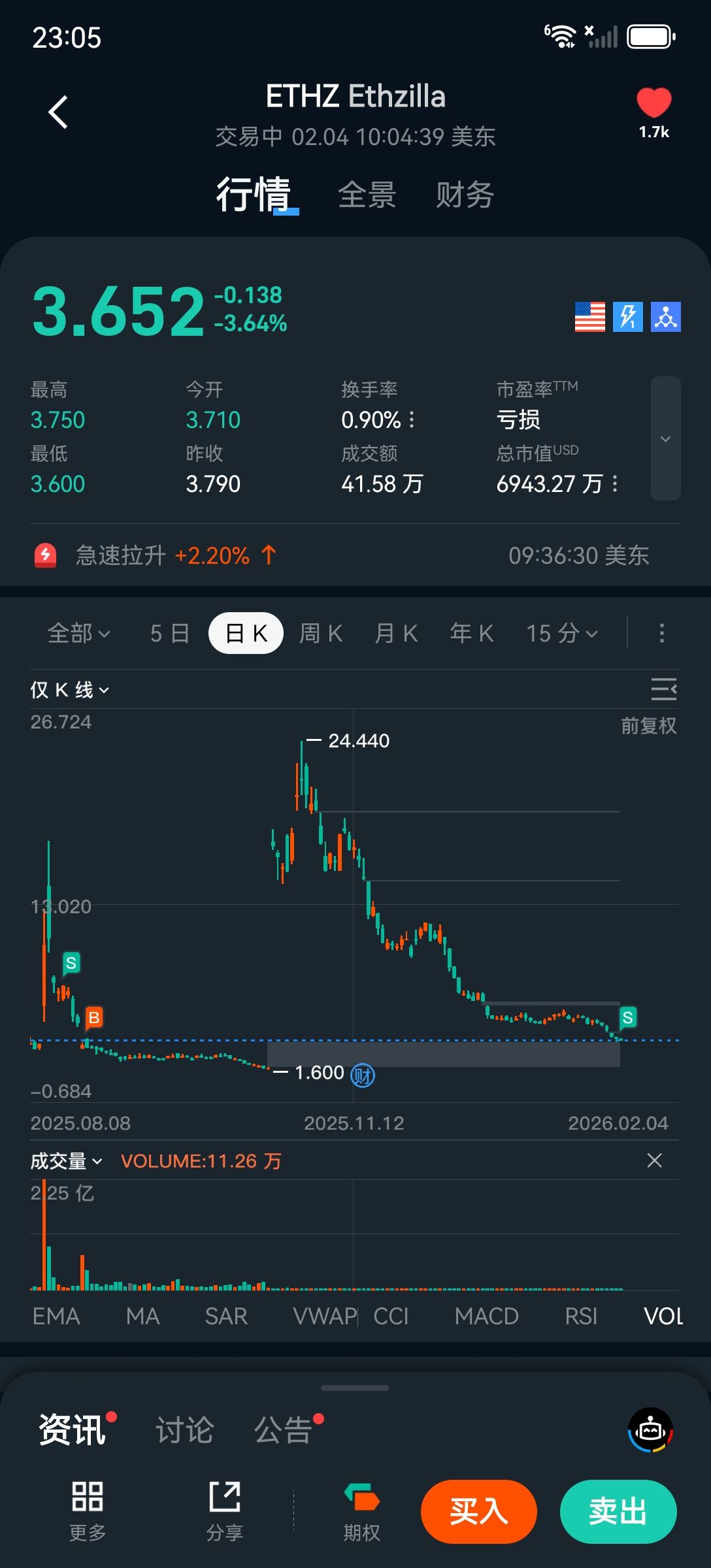This screenshot has height=1568, width=711.
Task: Switch to the 全景 tab
Action: pyautogui.click(x=367, y=195)
